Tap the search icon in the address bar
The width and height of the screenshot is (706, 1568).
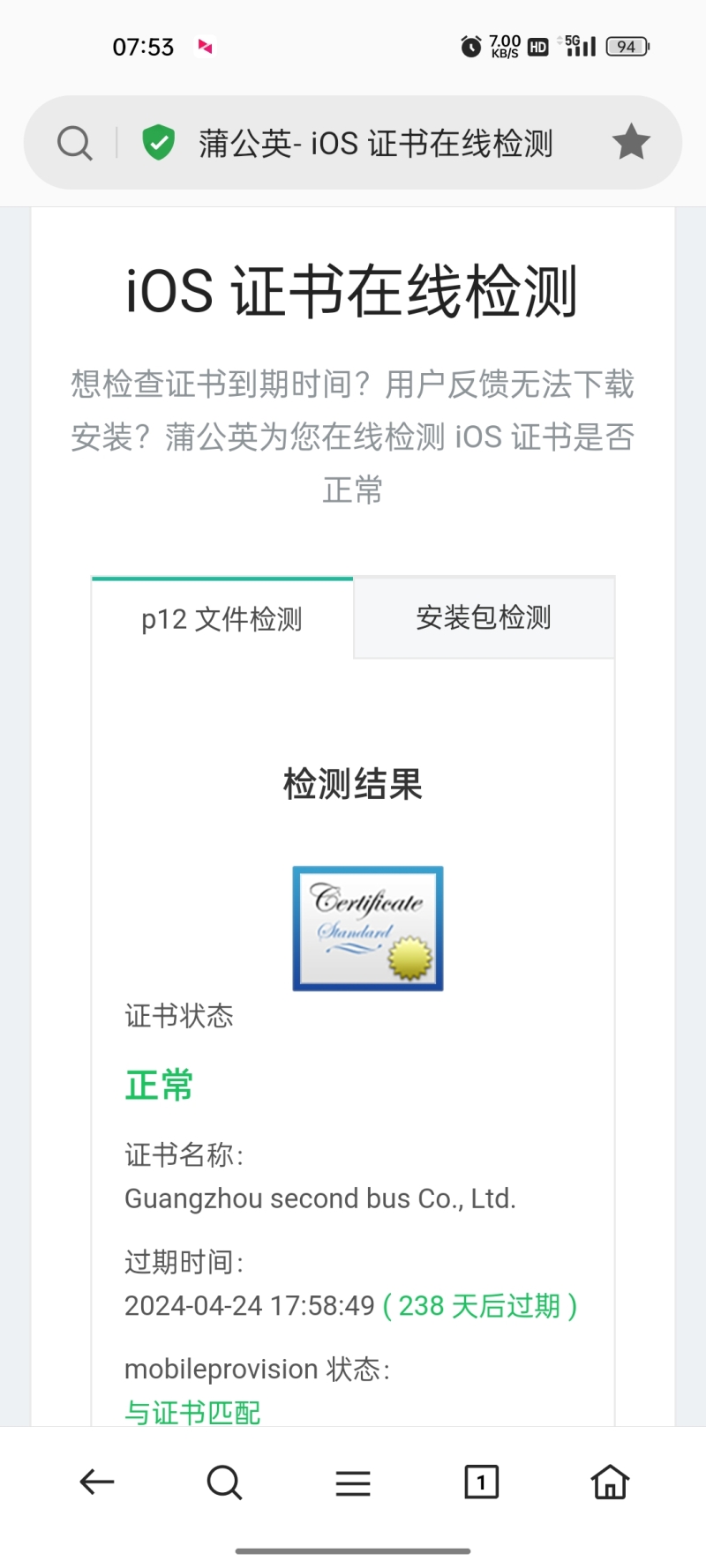click(74, 142)
